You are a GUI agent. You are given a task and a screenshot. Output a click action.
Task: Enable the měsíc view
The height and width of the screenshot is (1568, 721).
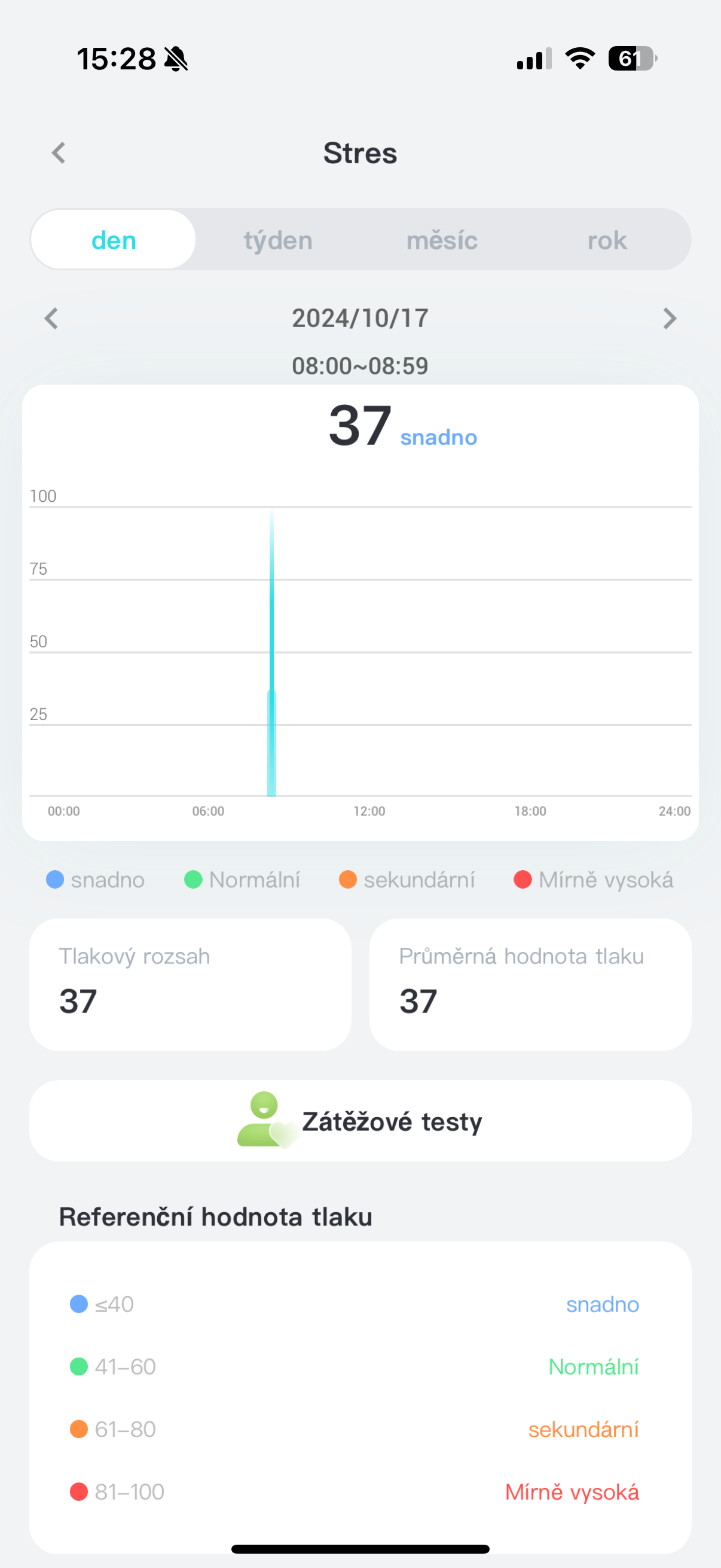(442, 239)
